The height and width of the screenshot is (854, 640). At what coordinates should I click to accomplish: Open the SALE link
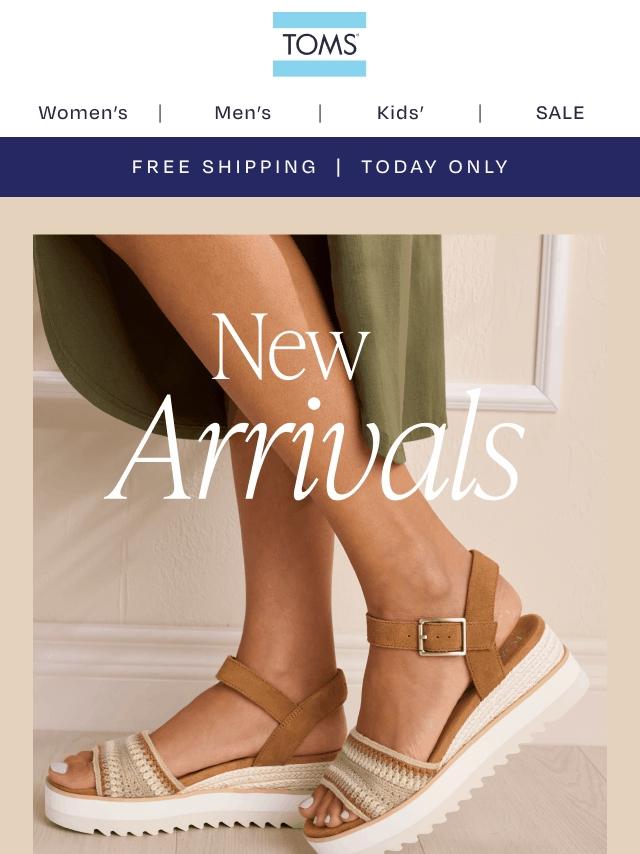click(560, 113)
